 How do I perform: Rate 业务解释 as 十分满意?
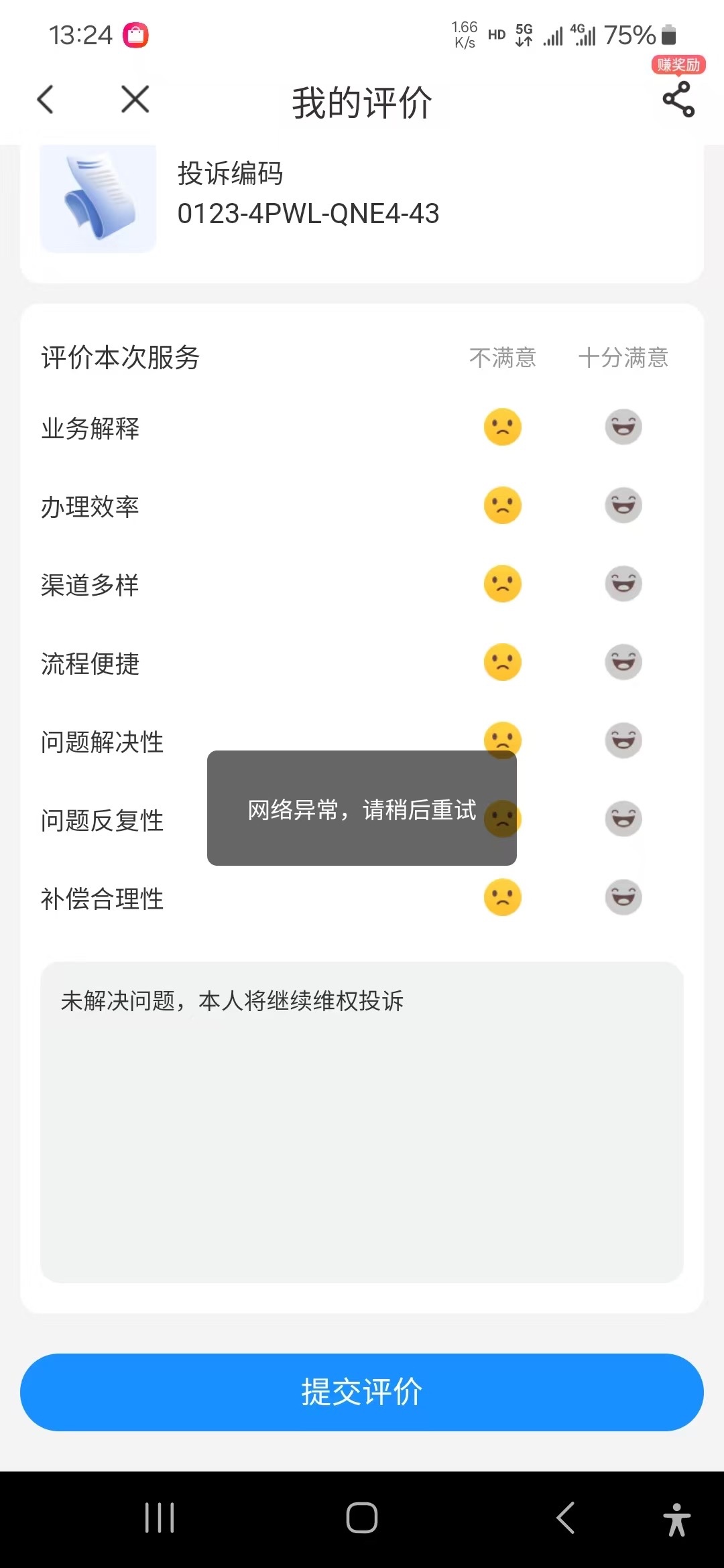click(x=623, y=427)
